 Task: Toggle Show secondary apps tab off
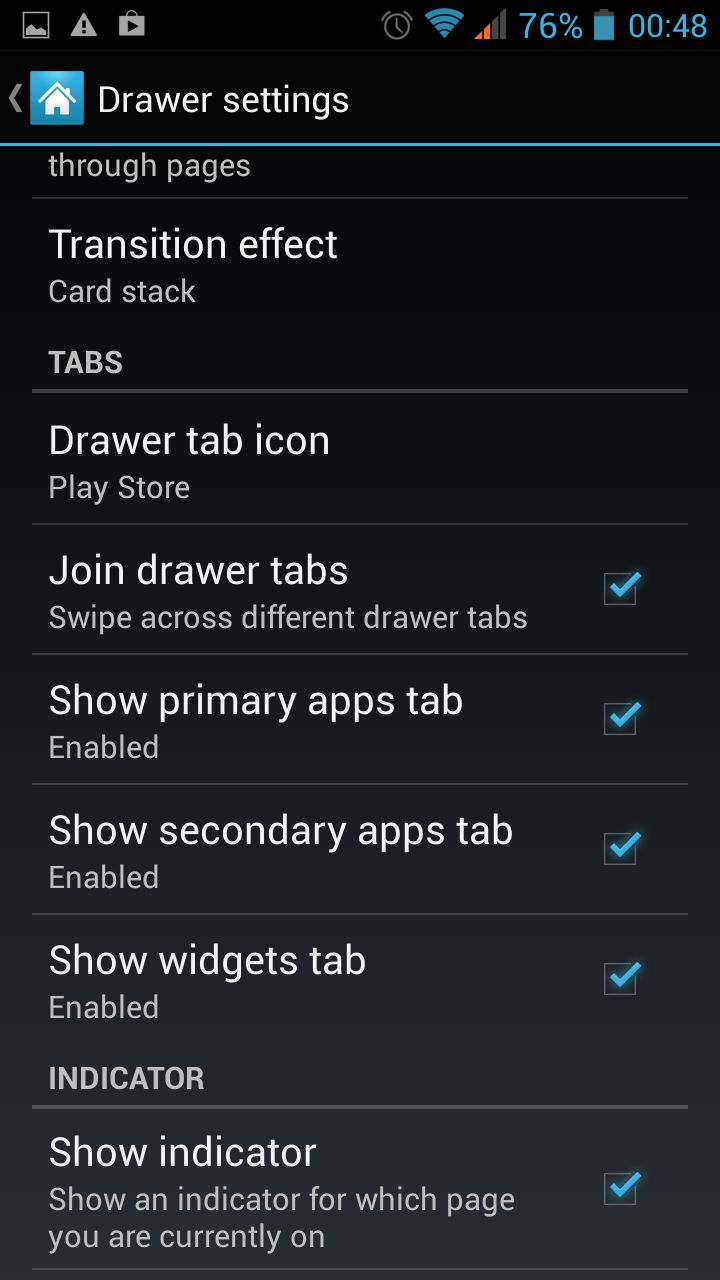[x=621, y=848]
